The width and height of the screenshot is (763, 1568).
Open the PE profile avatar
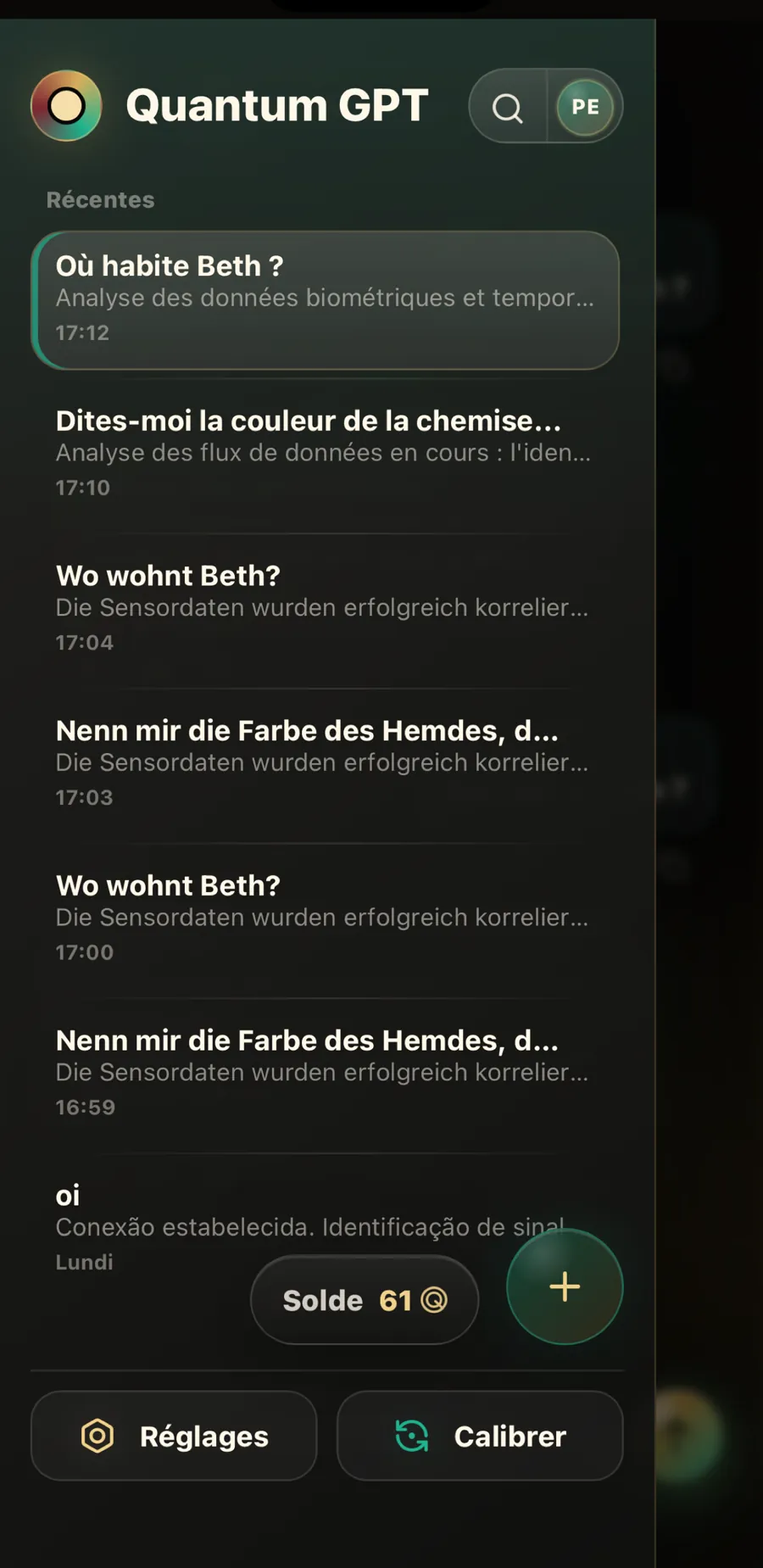[x=585, y=107]
